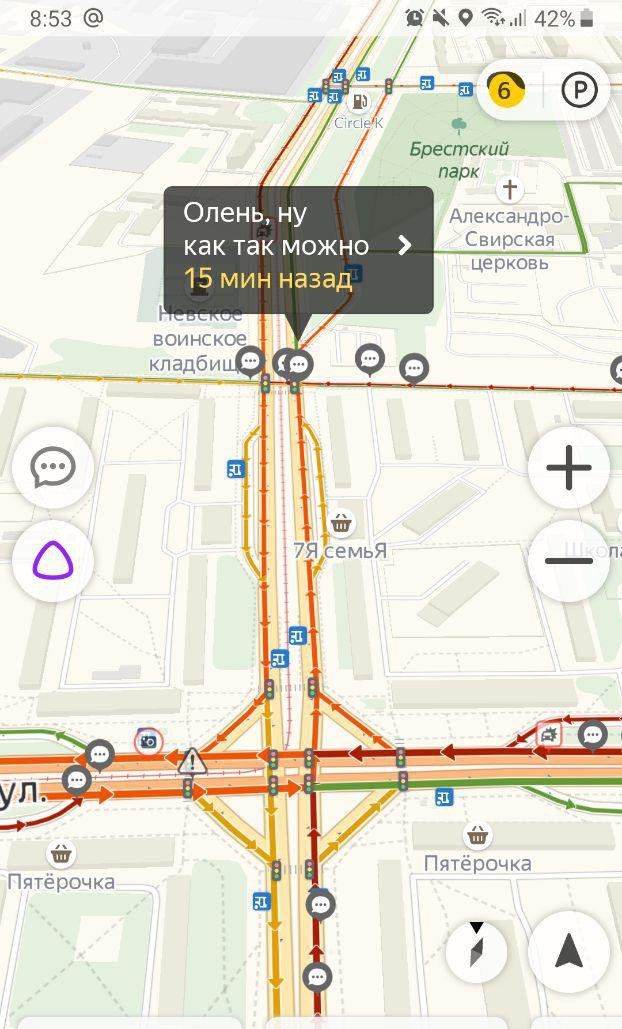Open the road comment "Олень, ну как так можно"
Viewport: 622px width, 1029px height.
[298, 246]
